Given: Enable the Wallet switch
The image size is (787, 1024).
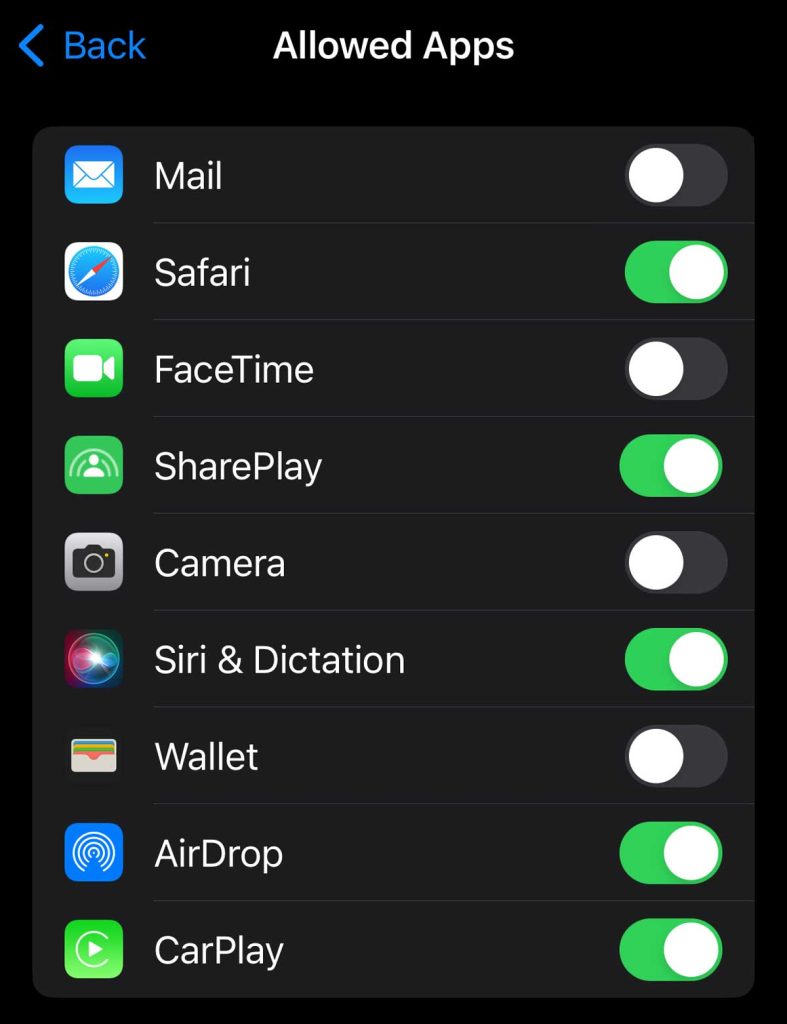Looking at the screenshot, I should tap(675, 756).
